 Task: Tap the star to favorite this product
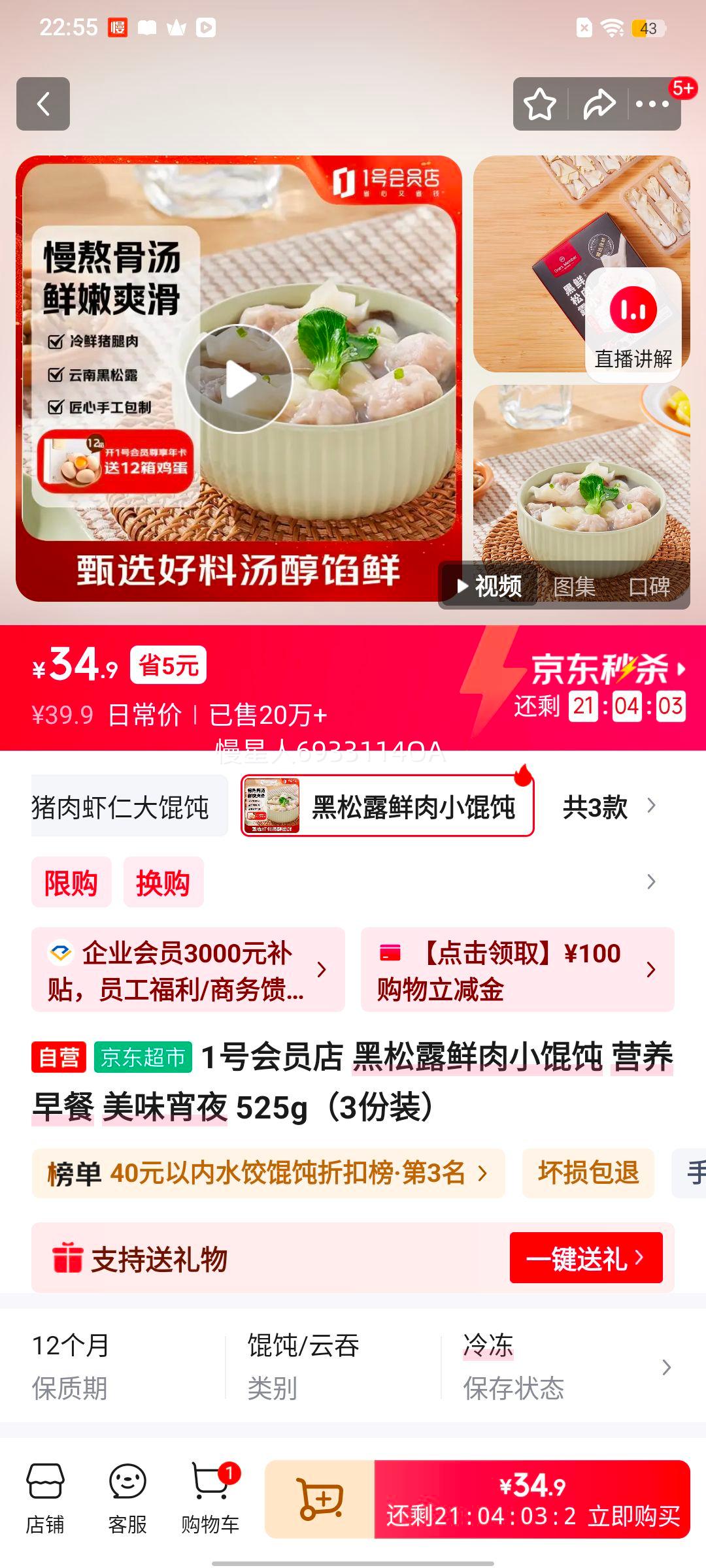click(x=539, y=105)
